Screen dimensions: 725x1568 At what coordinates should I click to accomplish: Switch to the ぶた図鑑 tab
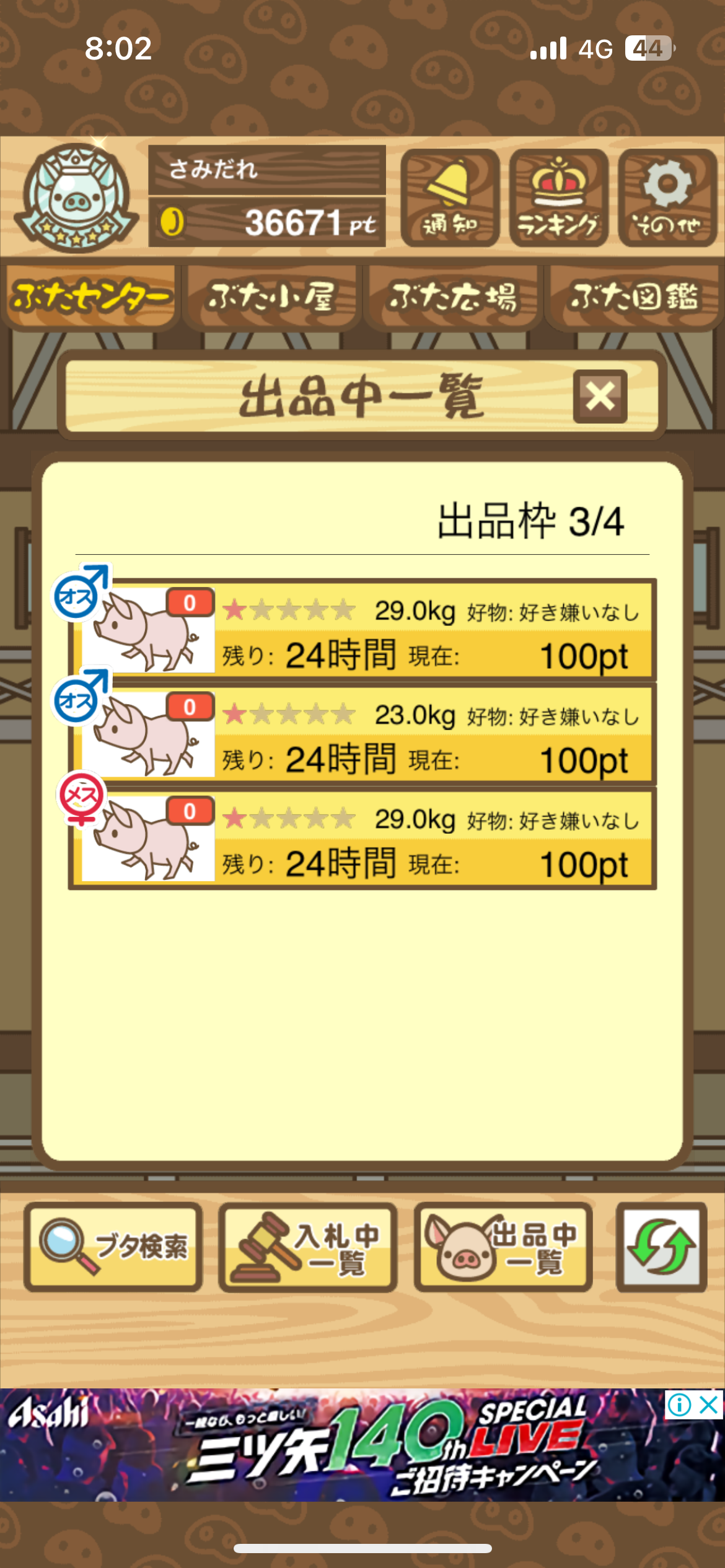tap(634, 297)
